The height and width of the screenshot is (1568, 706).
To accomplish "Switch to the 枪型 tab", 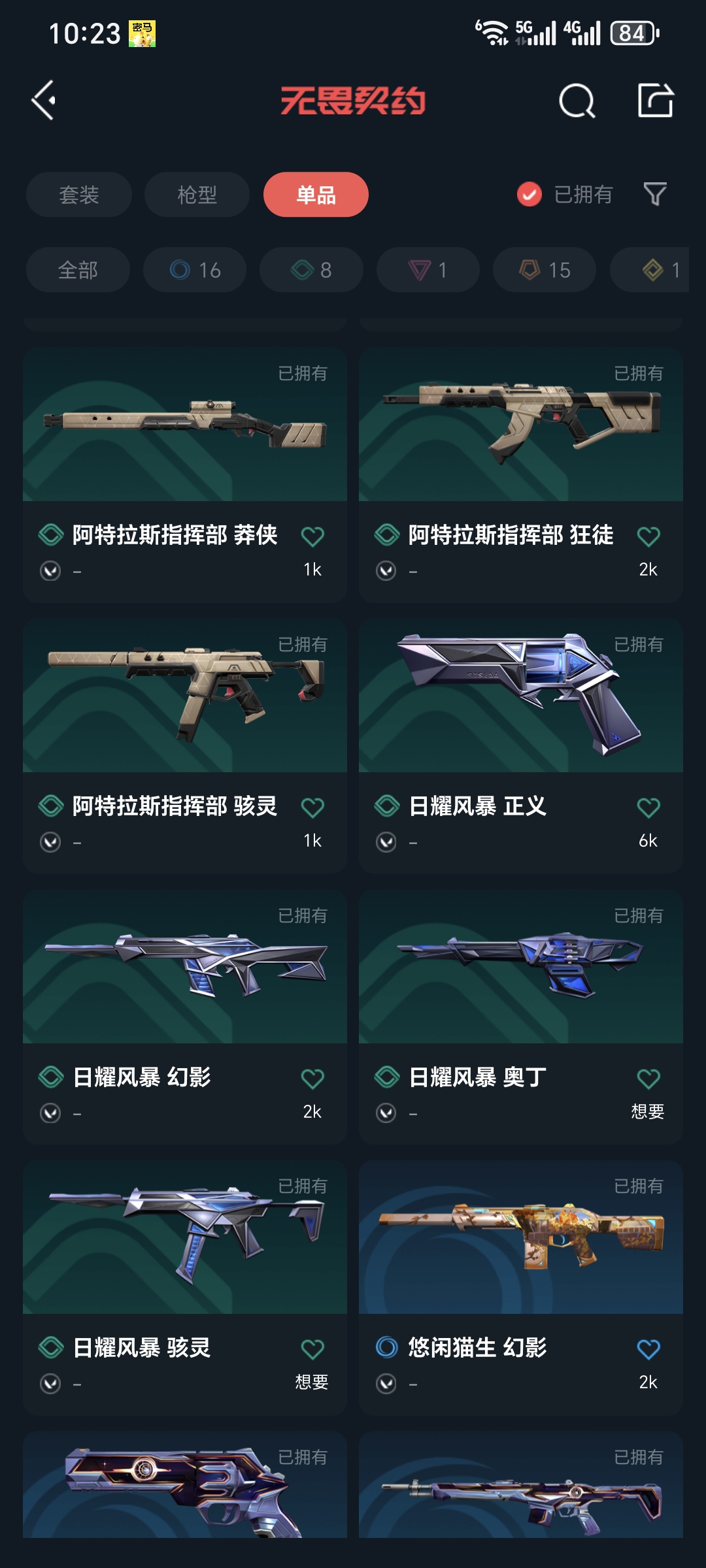I will 197,195.
